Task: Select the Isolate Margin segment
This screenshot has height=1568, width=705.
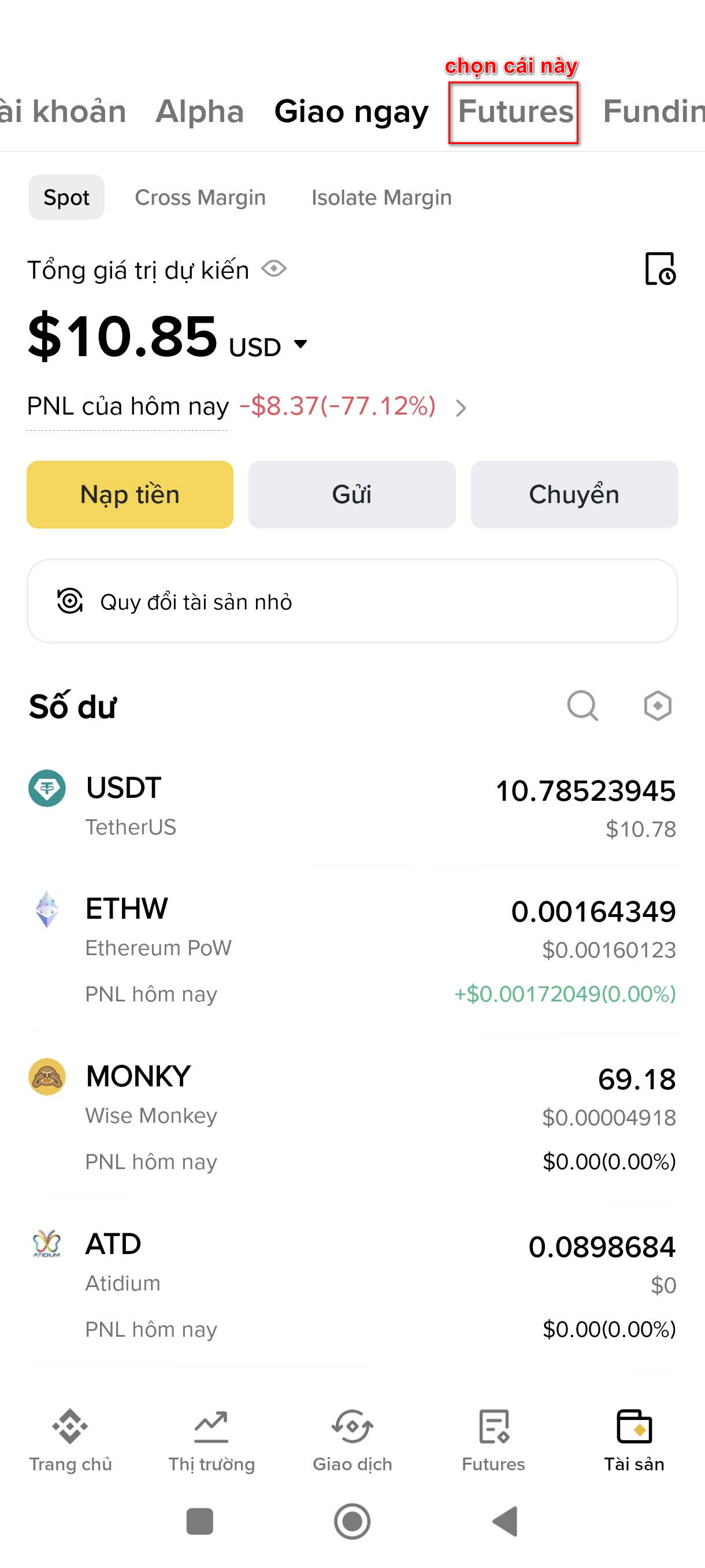Action: pyautogui.click(x=381, y=198)
